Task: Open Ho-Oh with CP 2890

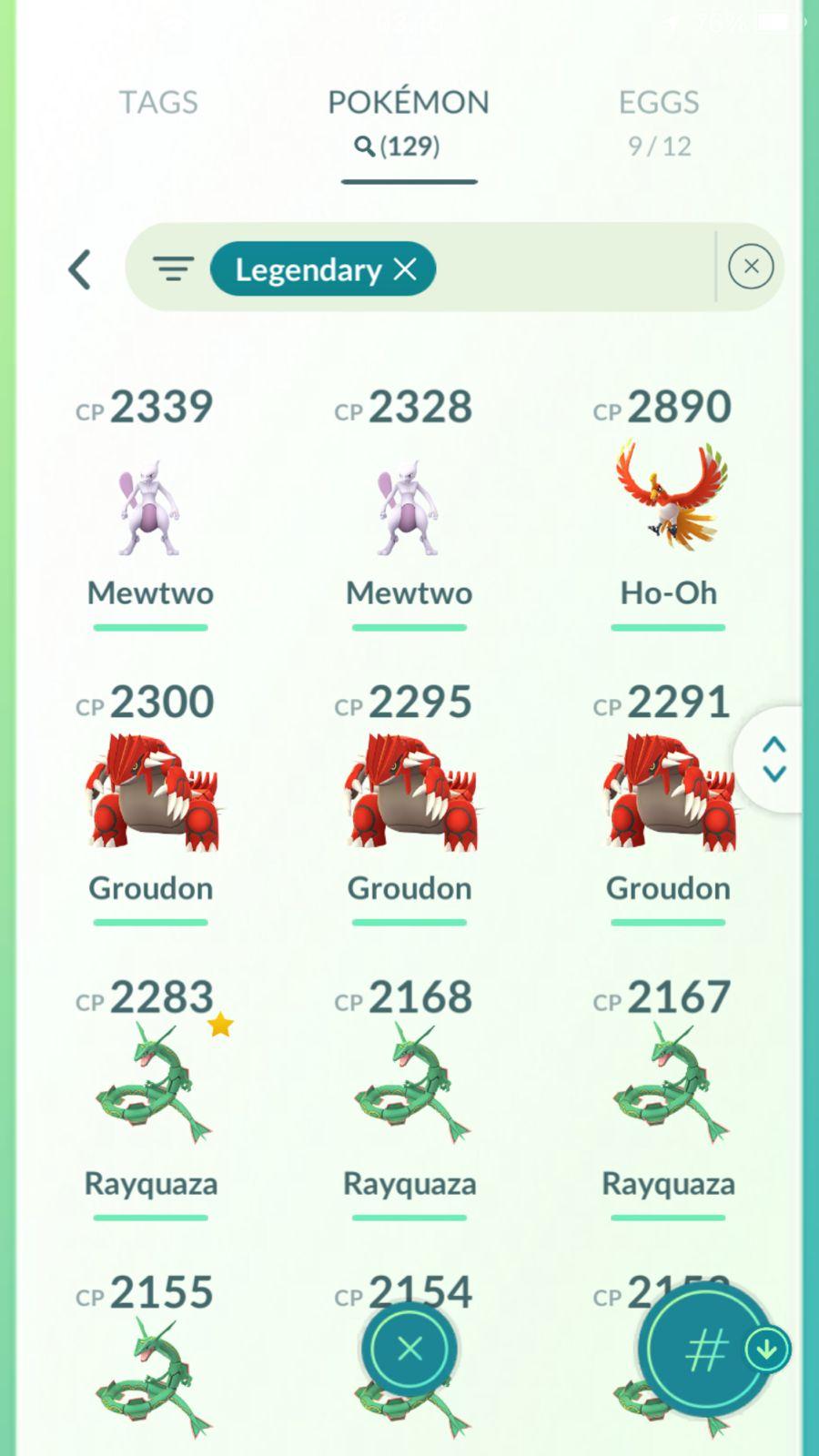Action: [668, 505]
